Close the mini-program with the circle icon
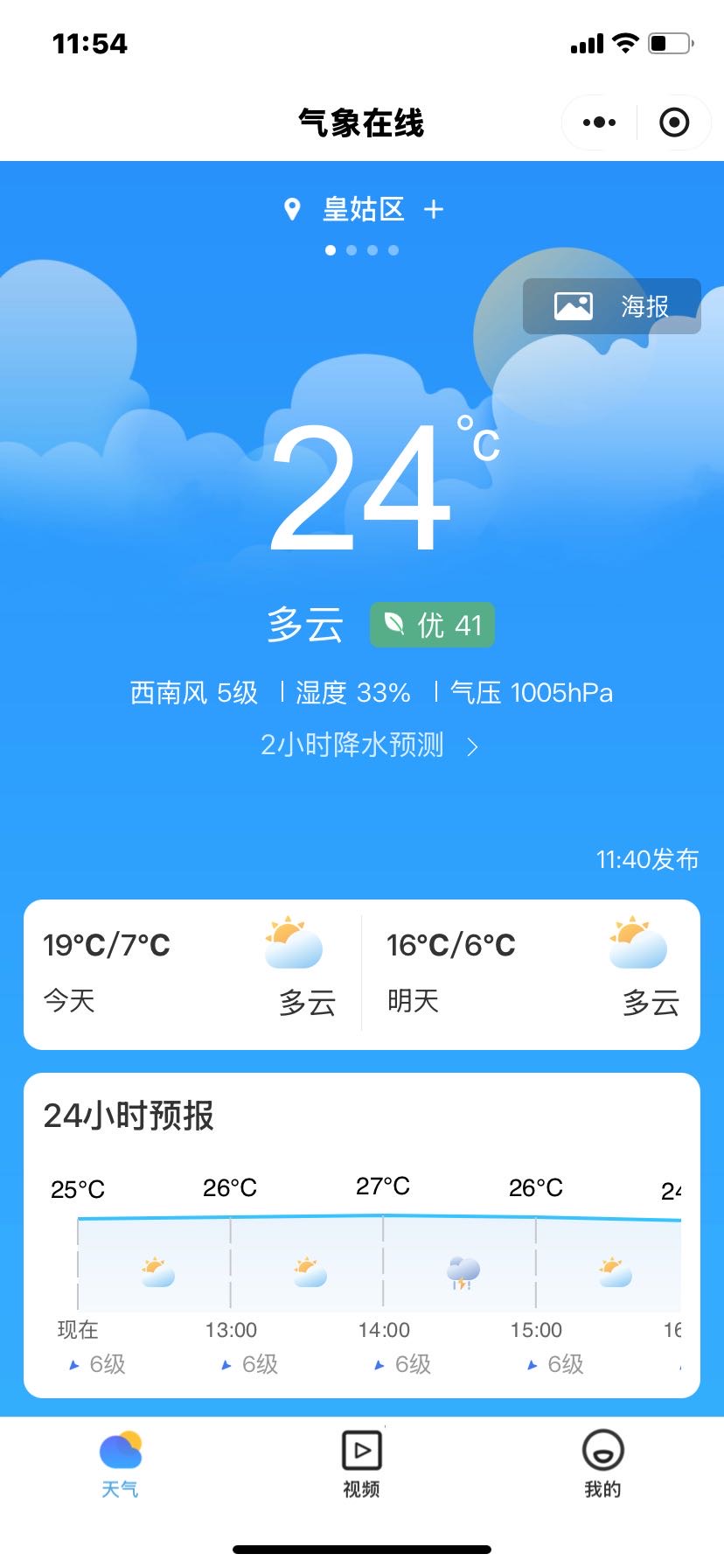This screenshot has width=724, height=1568. coord(674,122)
